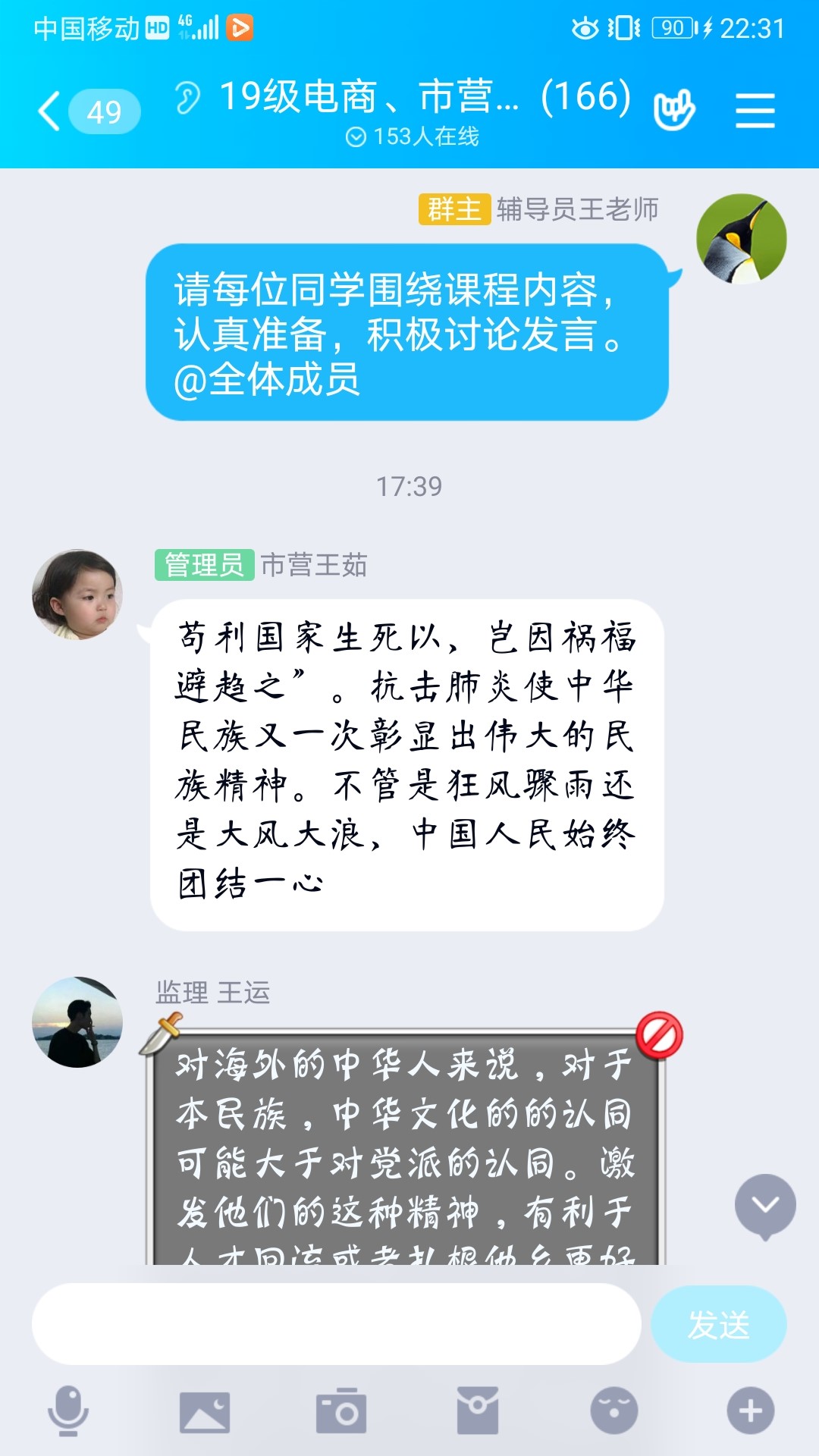This screenshot has width=819, height=1456.
Task: Open the group title 19级电商、市营
Action: pyautogui.click(x=425, y=97)
